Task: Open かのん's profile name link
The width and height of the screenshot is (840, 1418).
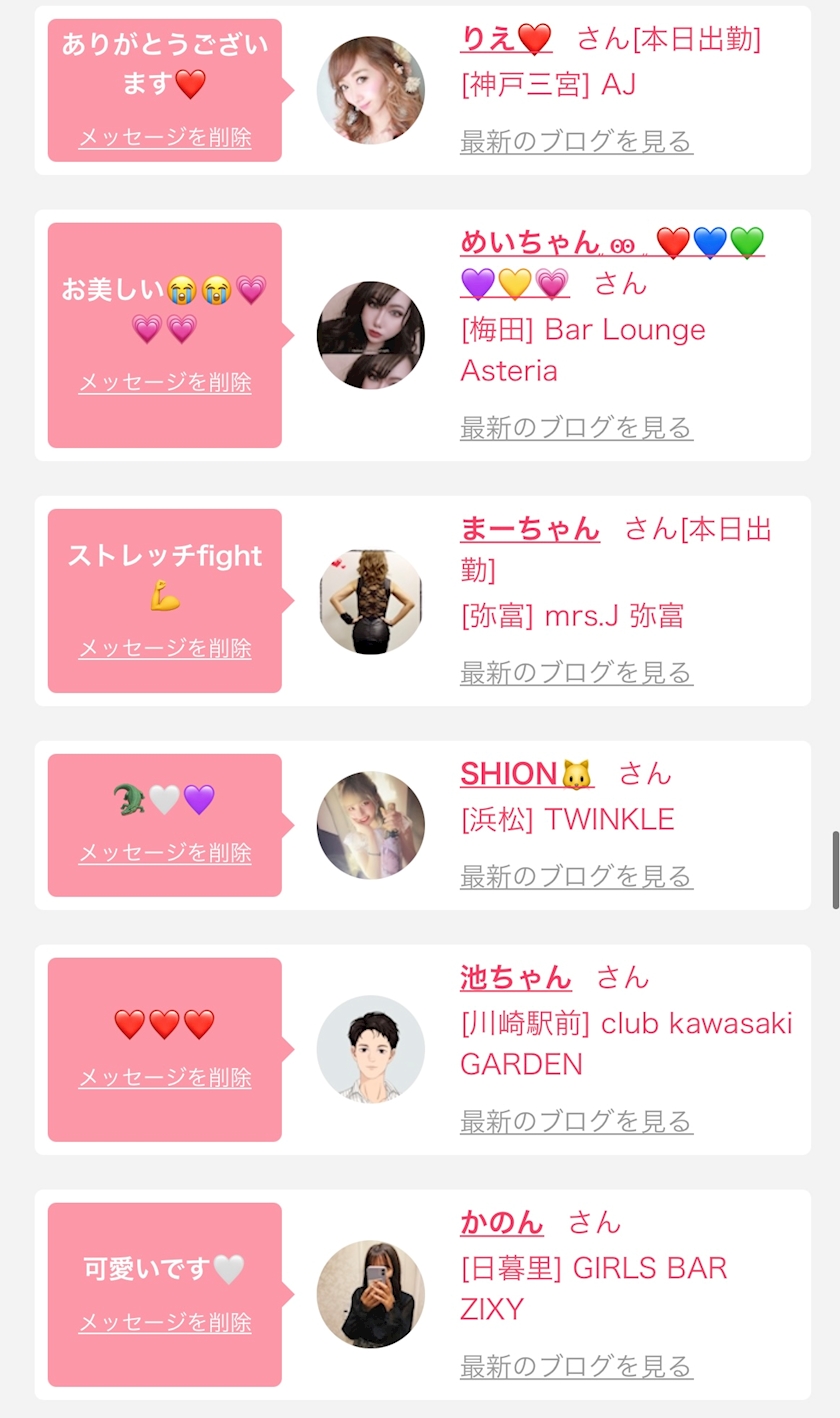Action: tap(502, 1222)
